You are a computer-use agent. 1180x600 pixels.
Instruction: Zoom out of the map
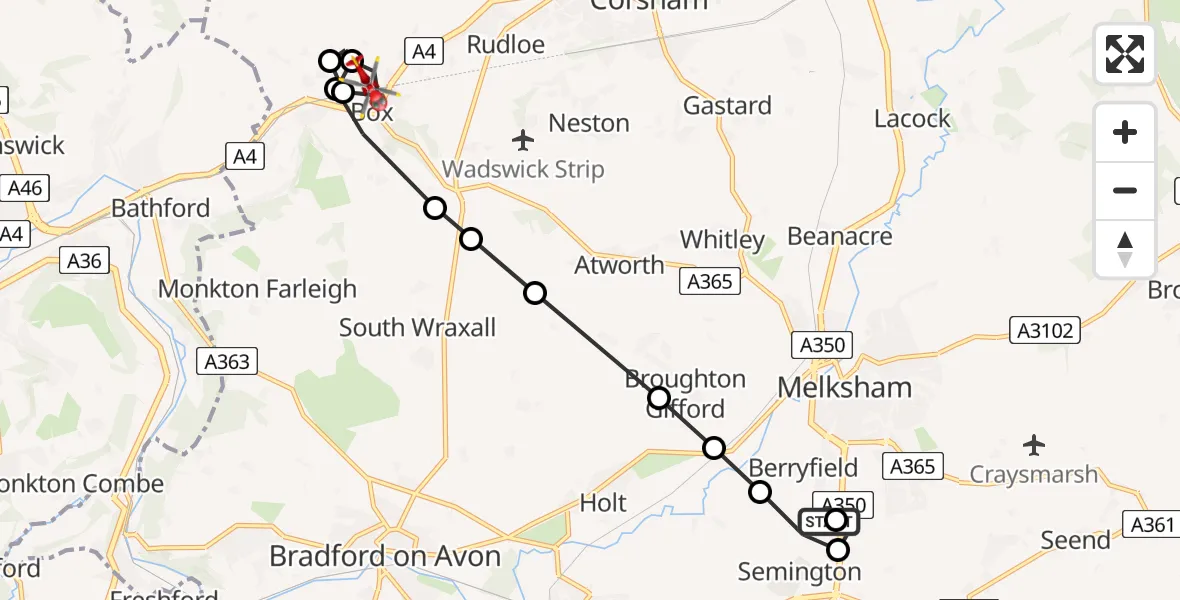point(1125,190)
